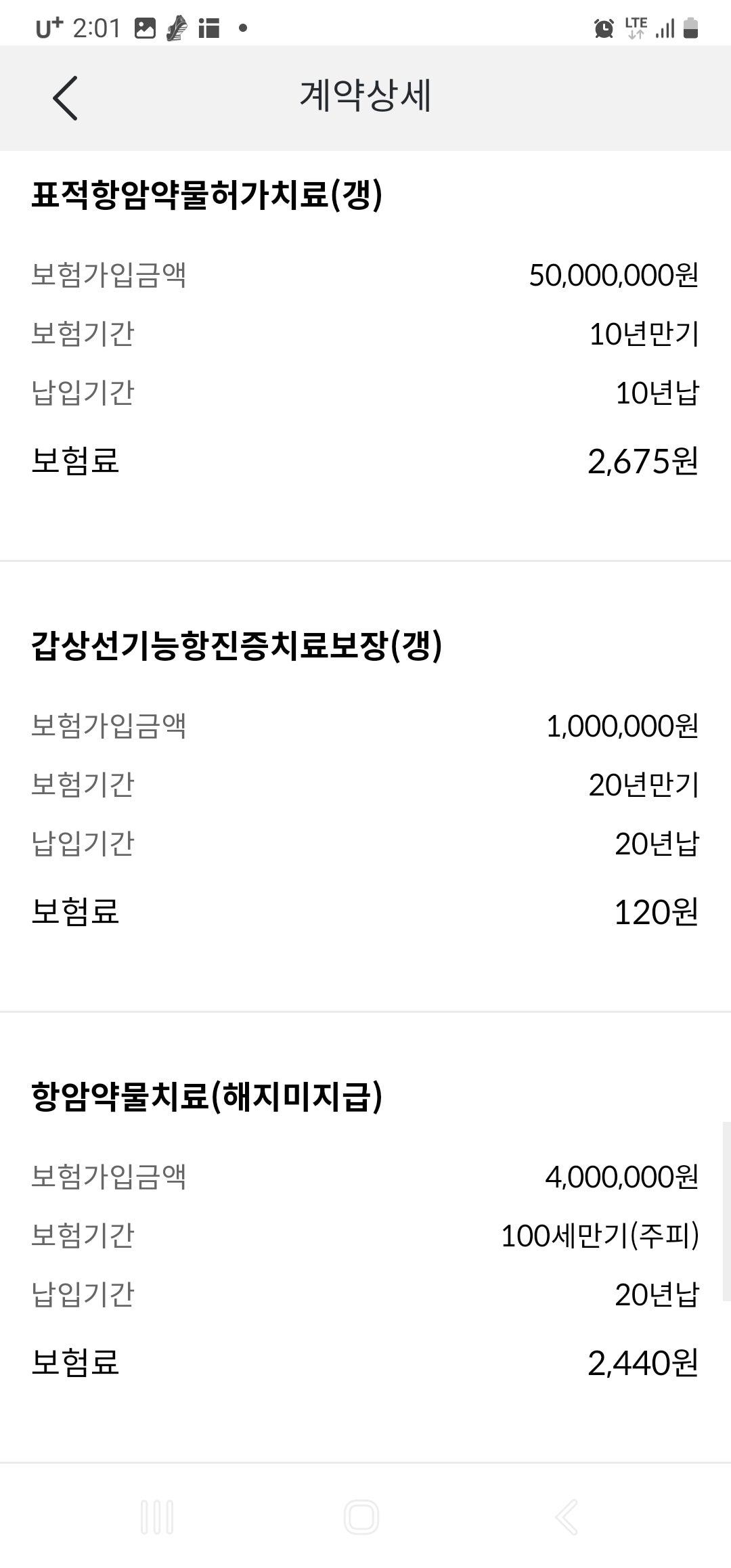This screenshot has width=731, height=1568.
Task: Go to the home screen
Action: click(x=361, y=1517)
